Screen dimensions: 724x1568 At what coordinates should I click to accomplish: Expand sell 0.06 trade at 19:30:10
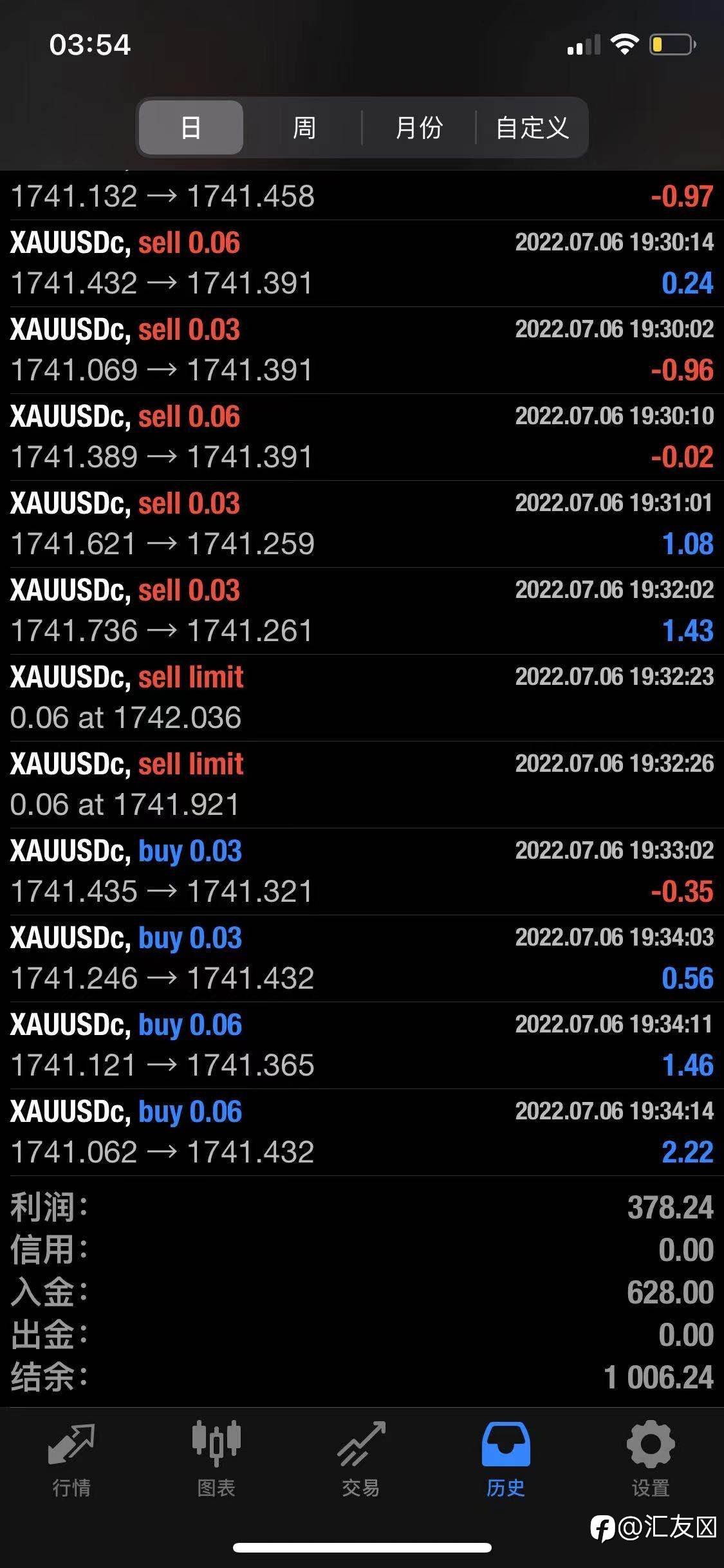tap(362, 437)
